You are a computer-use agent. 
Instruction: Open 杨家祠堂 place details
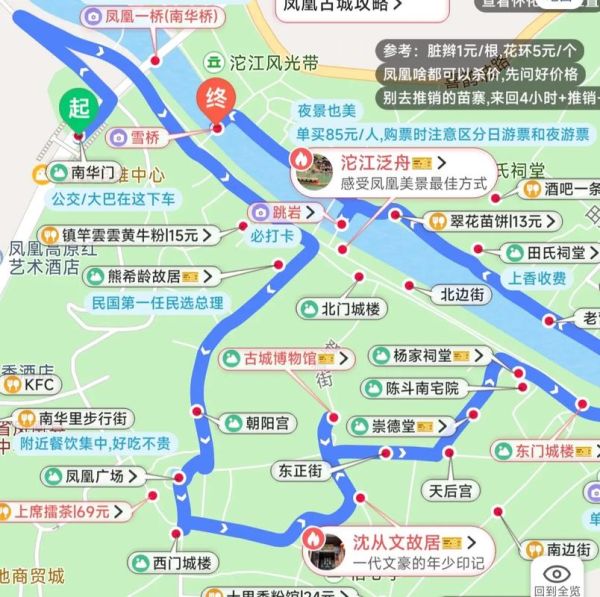pyautogui.click(x=428, y=355)
